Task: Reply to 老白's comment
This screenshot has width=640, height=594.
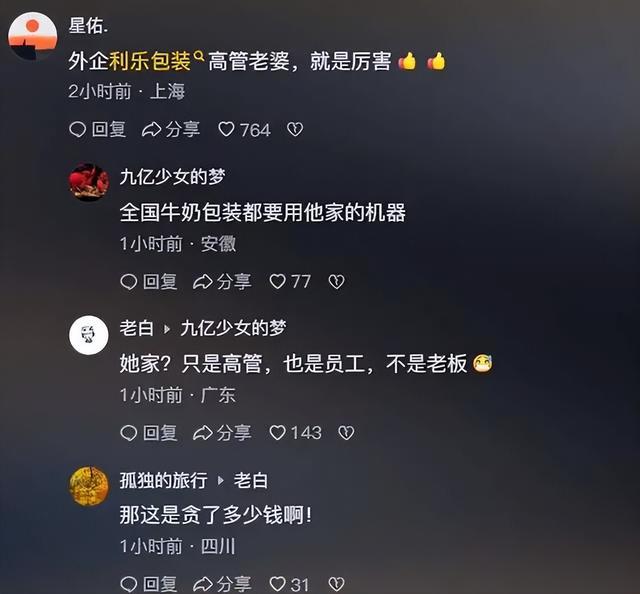Action: click(x=148, y=433)
